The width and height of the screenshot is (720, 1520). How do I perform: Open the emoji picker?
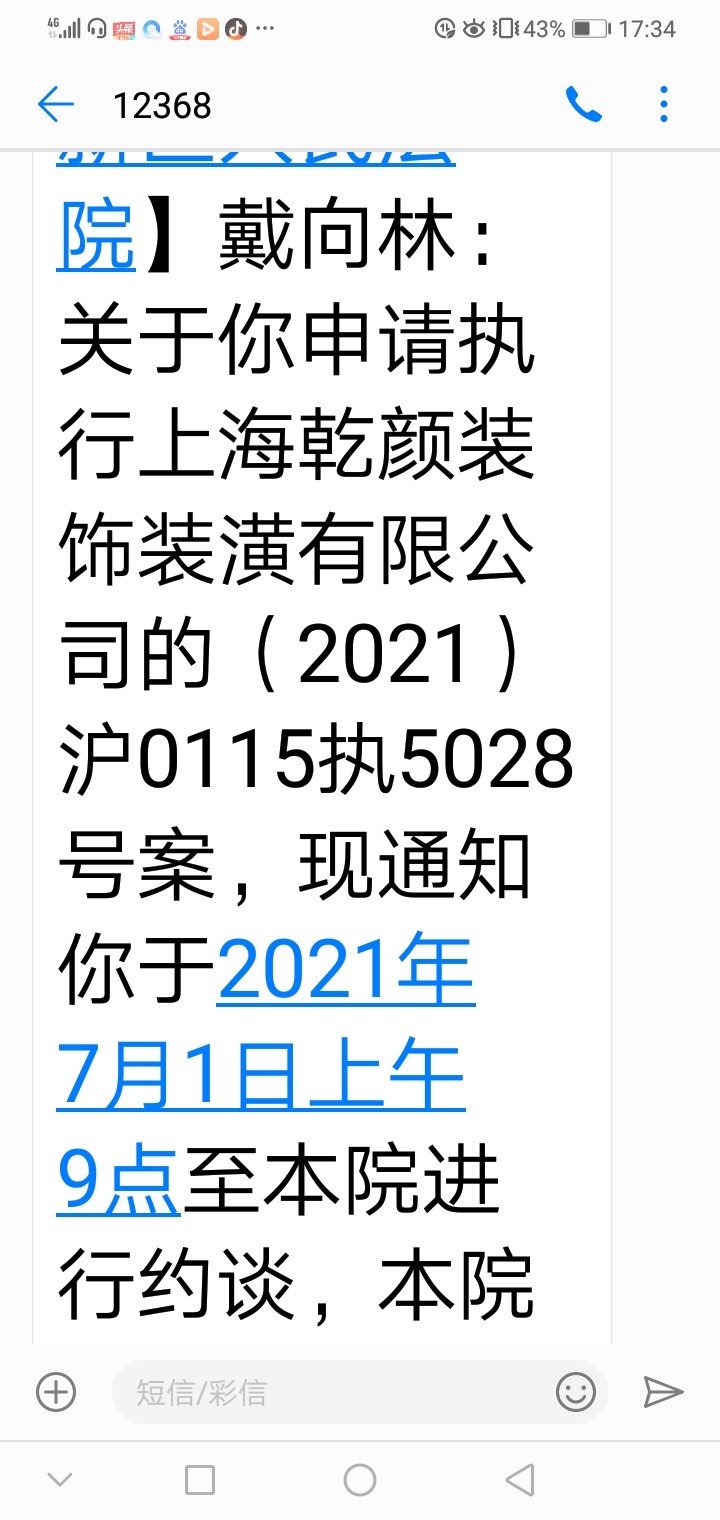[x=576, y=1392]
